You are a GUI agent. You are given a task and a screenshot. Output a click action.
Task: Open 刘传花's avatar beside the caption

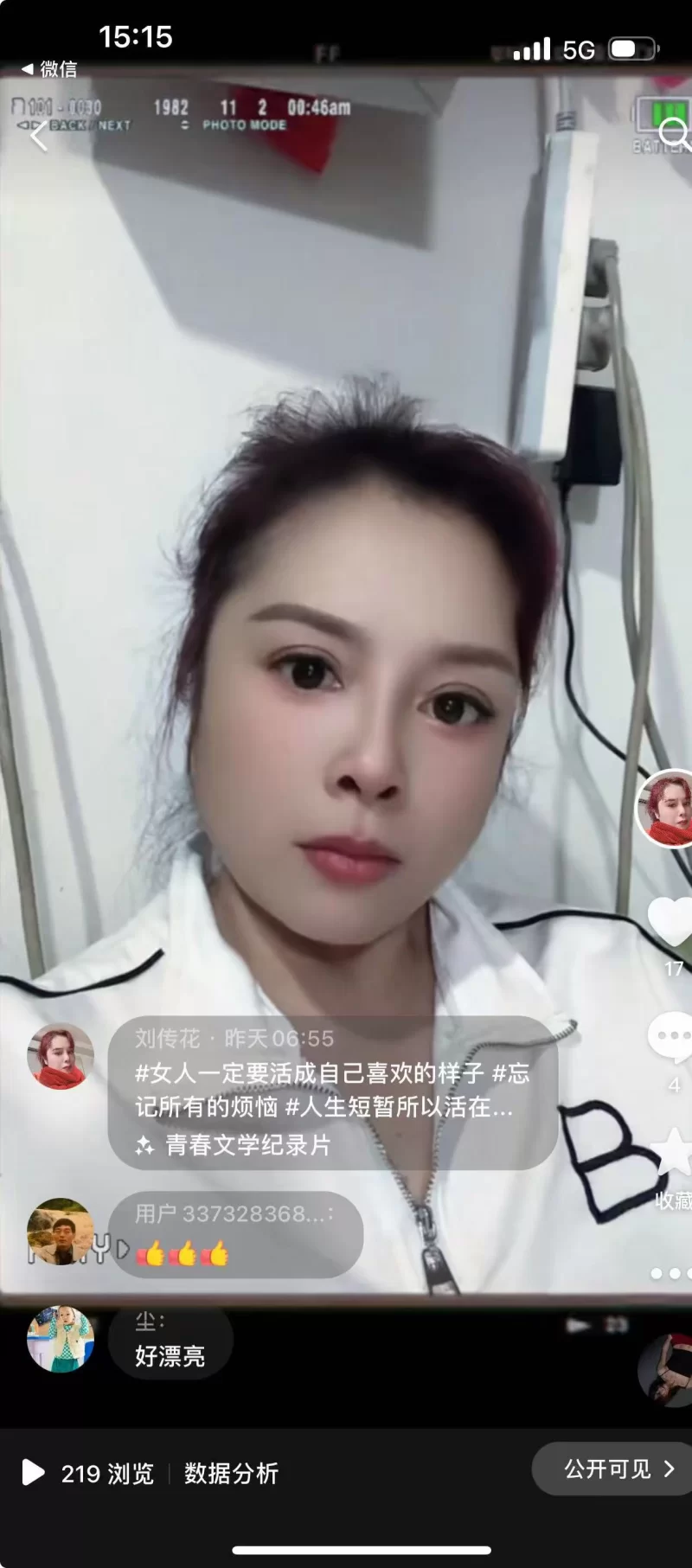pos(61,1056)
